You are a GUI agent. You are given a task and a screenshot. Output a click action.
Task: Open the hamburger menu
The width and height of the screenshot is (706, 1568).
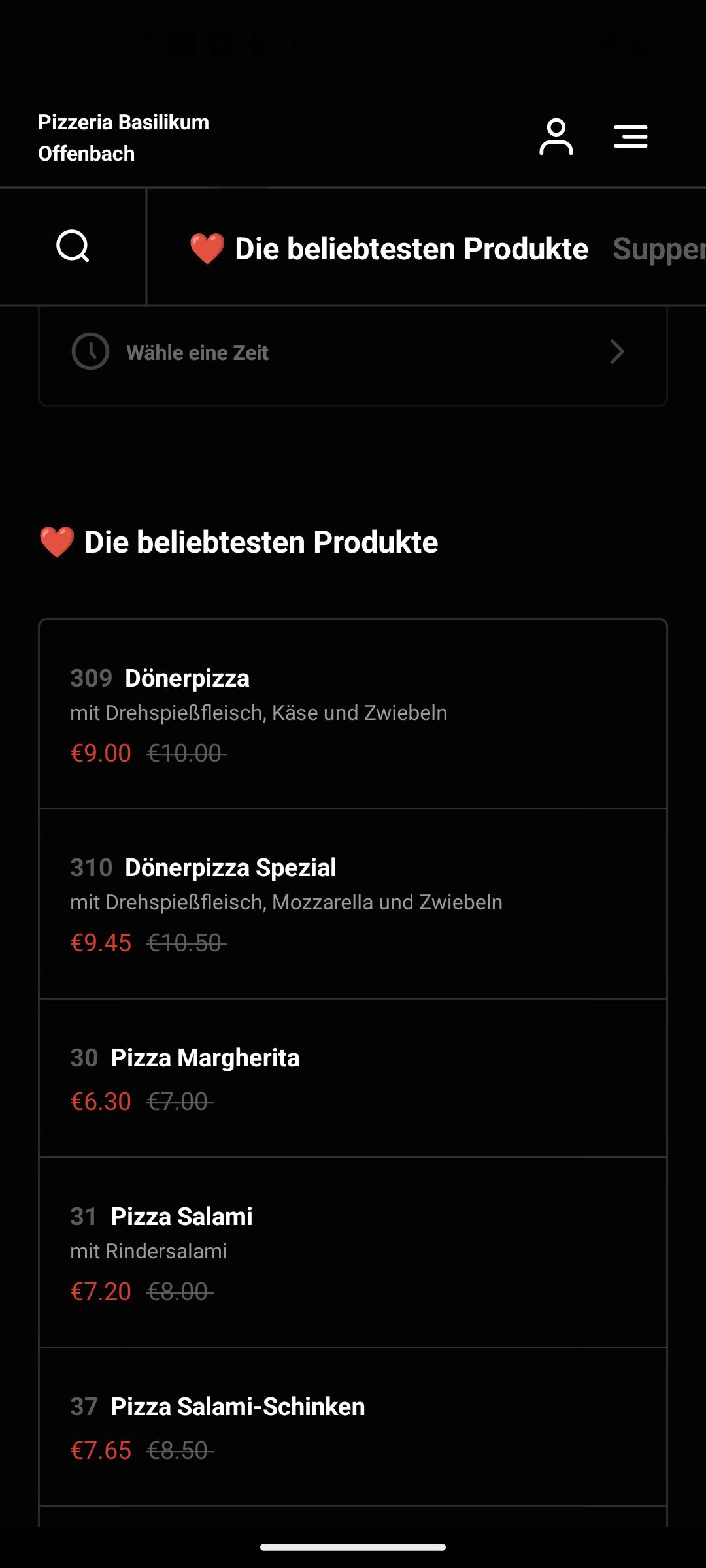631,137
